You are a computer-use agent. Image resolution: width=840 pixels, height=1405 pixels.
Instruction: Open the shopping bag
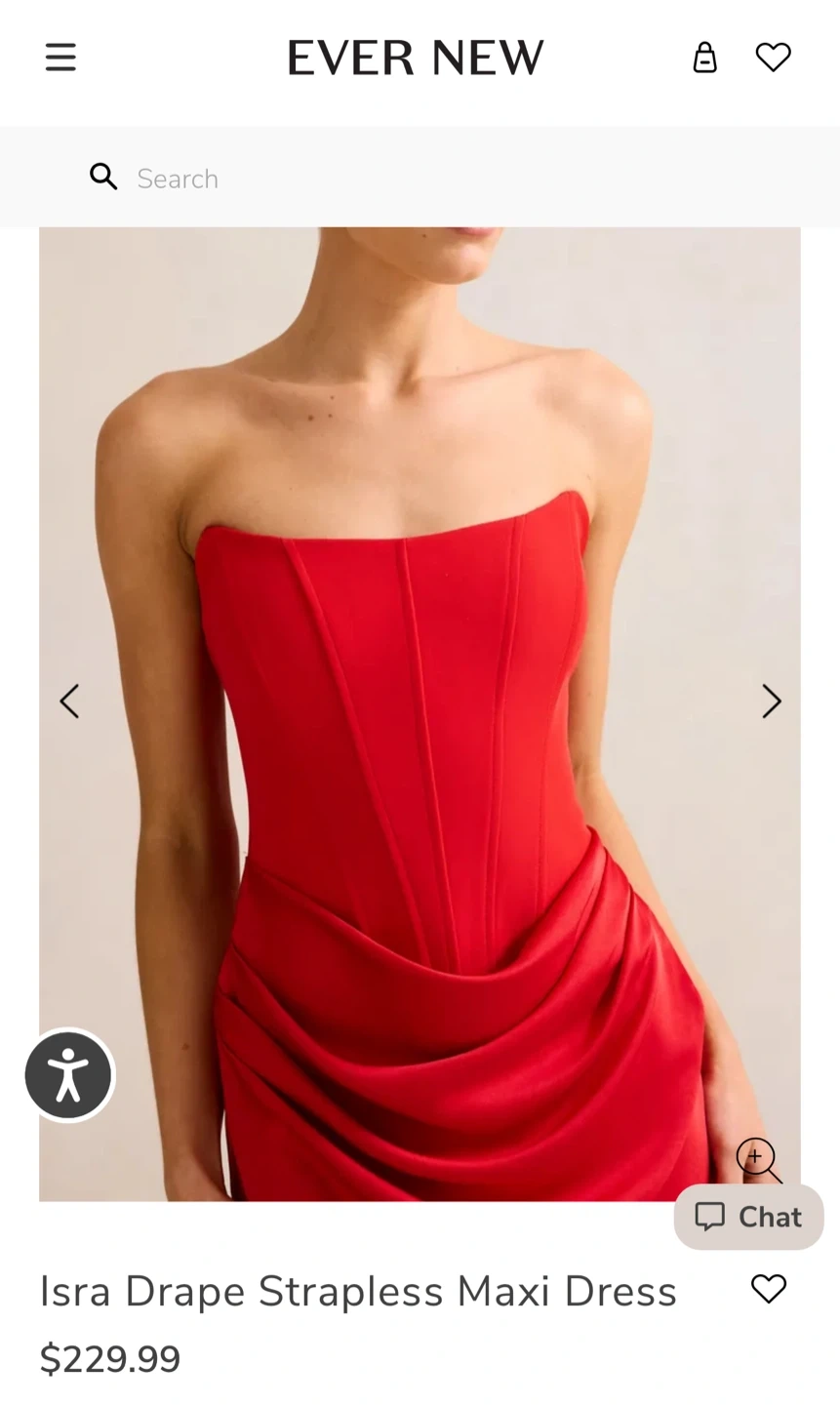tap(704, 58)
